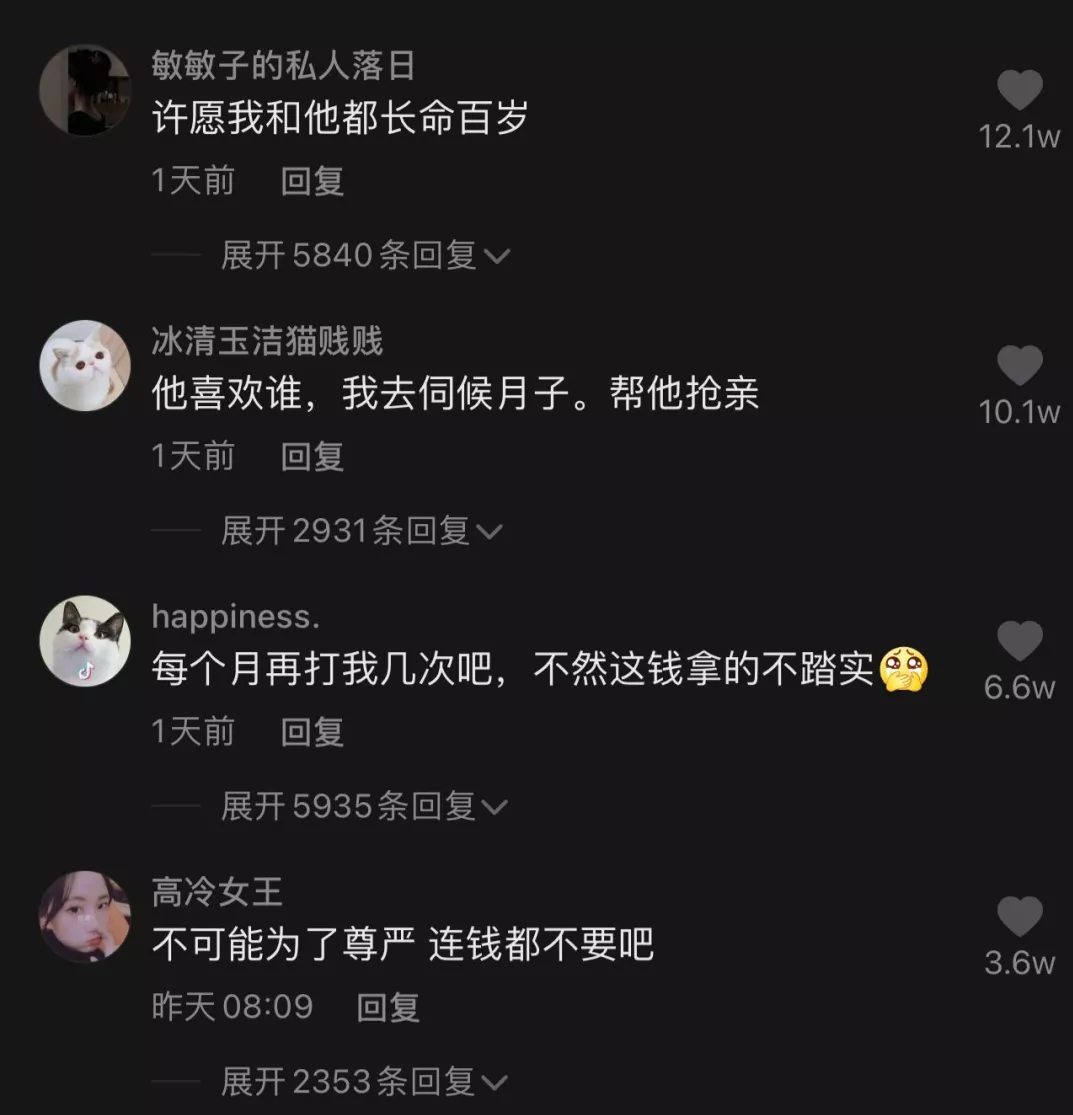Open 高冷女王's profile avatar

[85, 916]
